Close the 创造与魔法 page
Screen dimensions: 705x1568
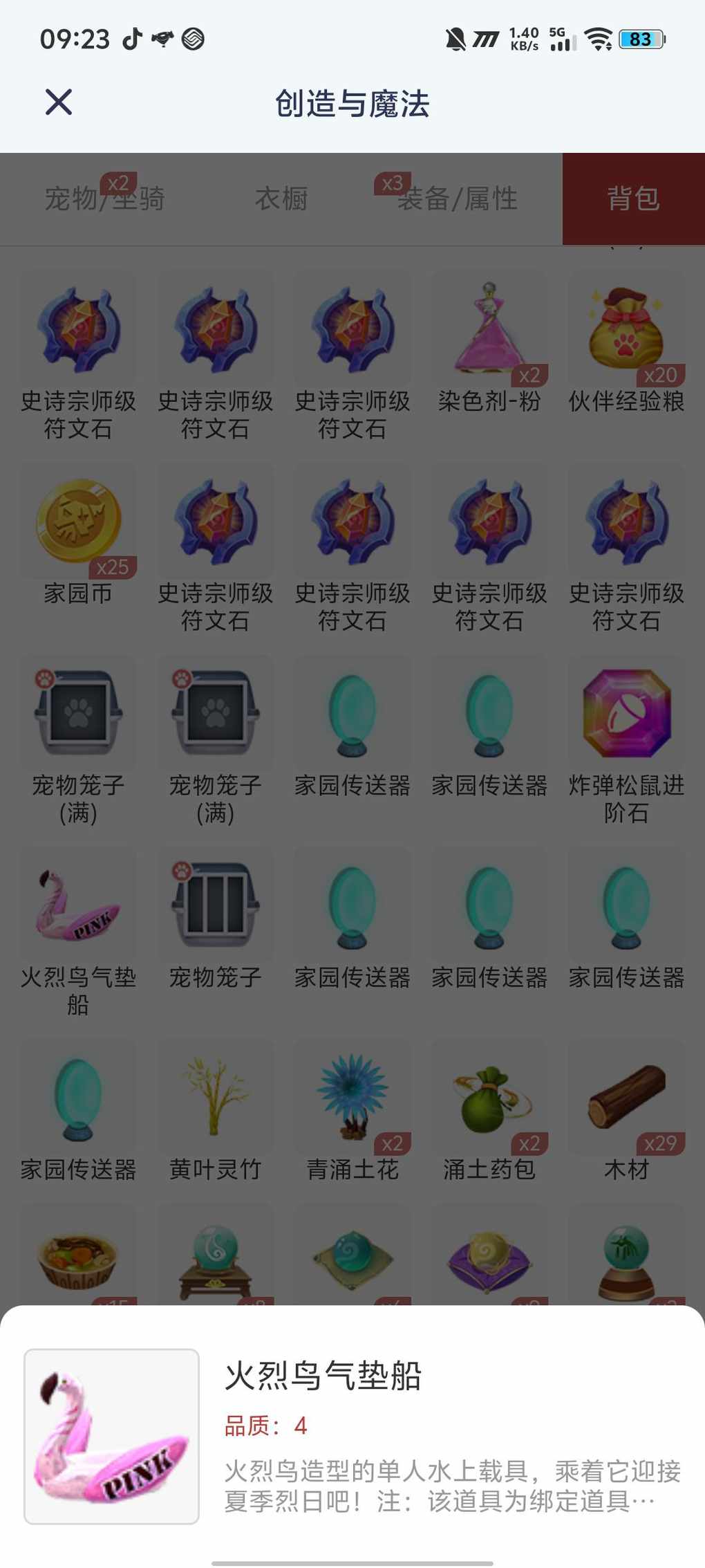tap(59, 102)
